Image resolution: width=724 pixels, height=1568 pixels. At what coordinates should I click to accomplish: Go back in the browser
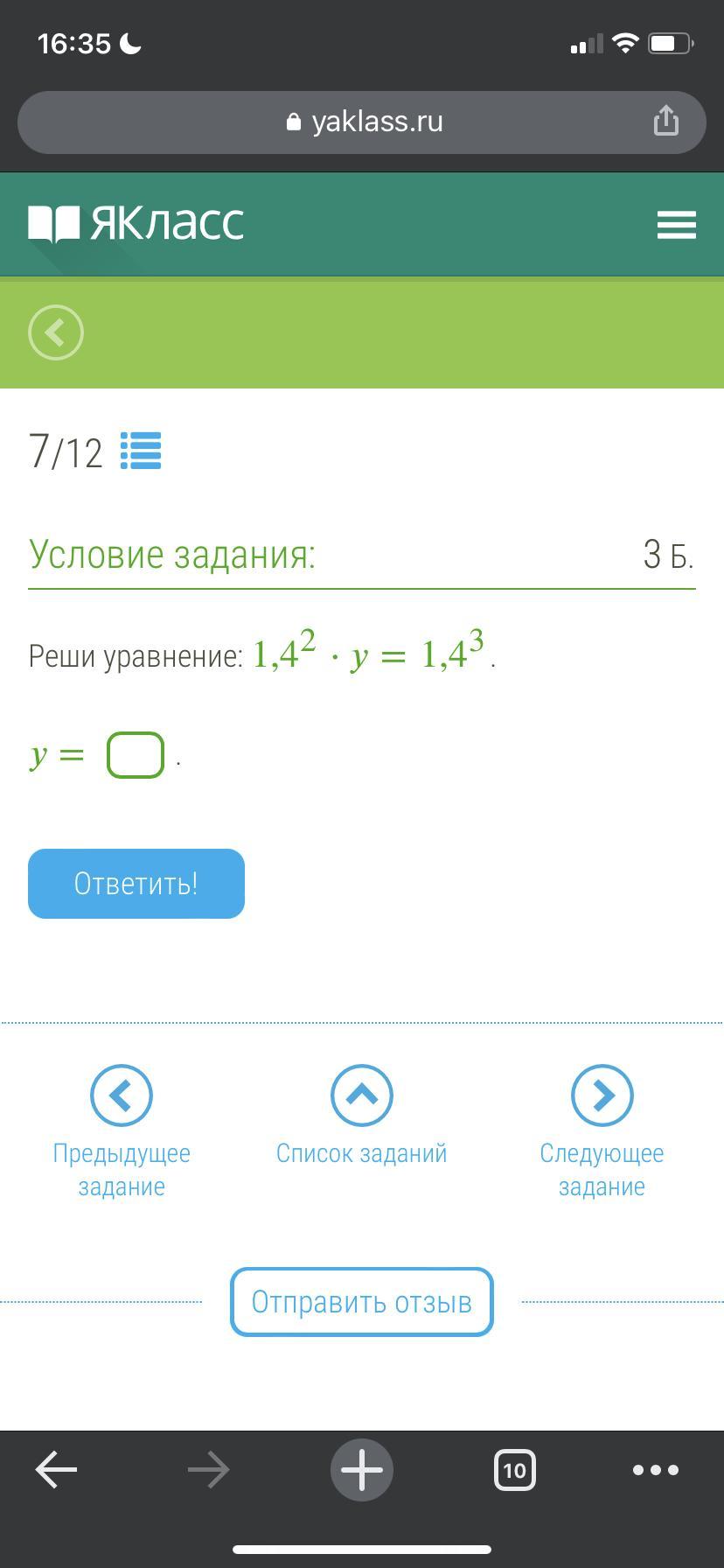pos(57,1470)
